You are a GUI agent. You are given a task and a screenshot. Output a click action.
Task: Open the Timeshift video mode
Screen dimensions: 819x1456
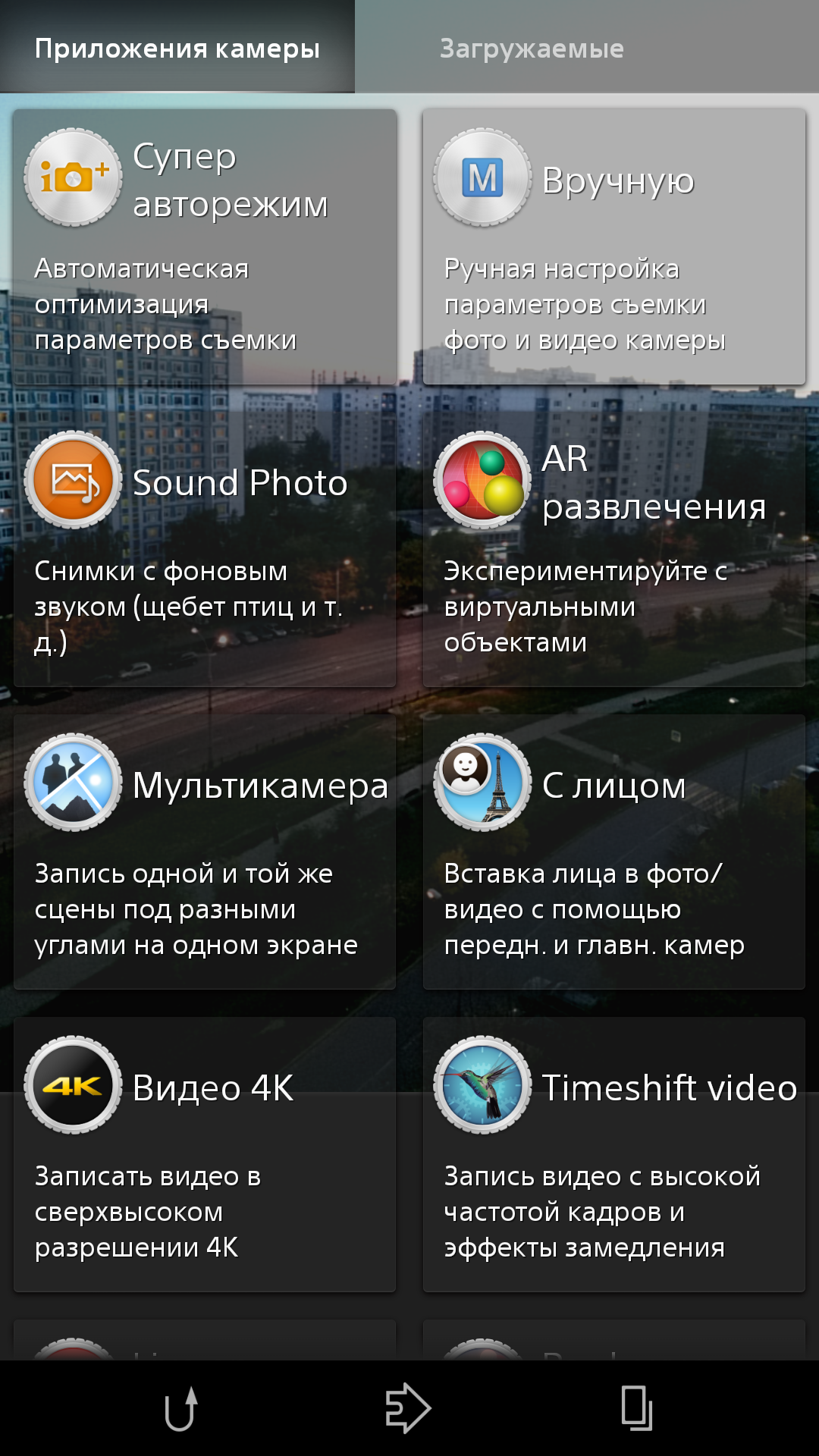point(614,1154)
